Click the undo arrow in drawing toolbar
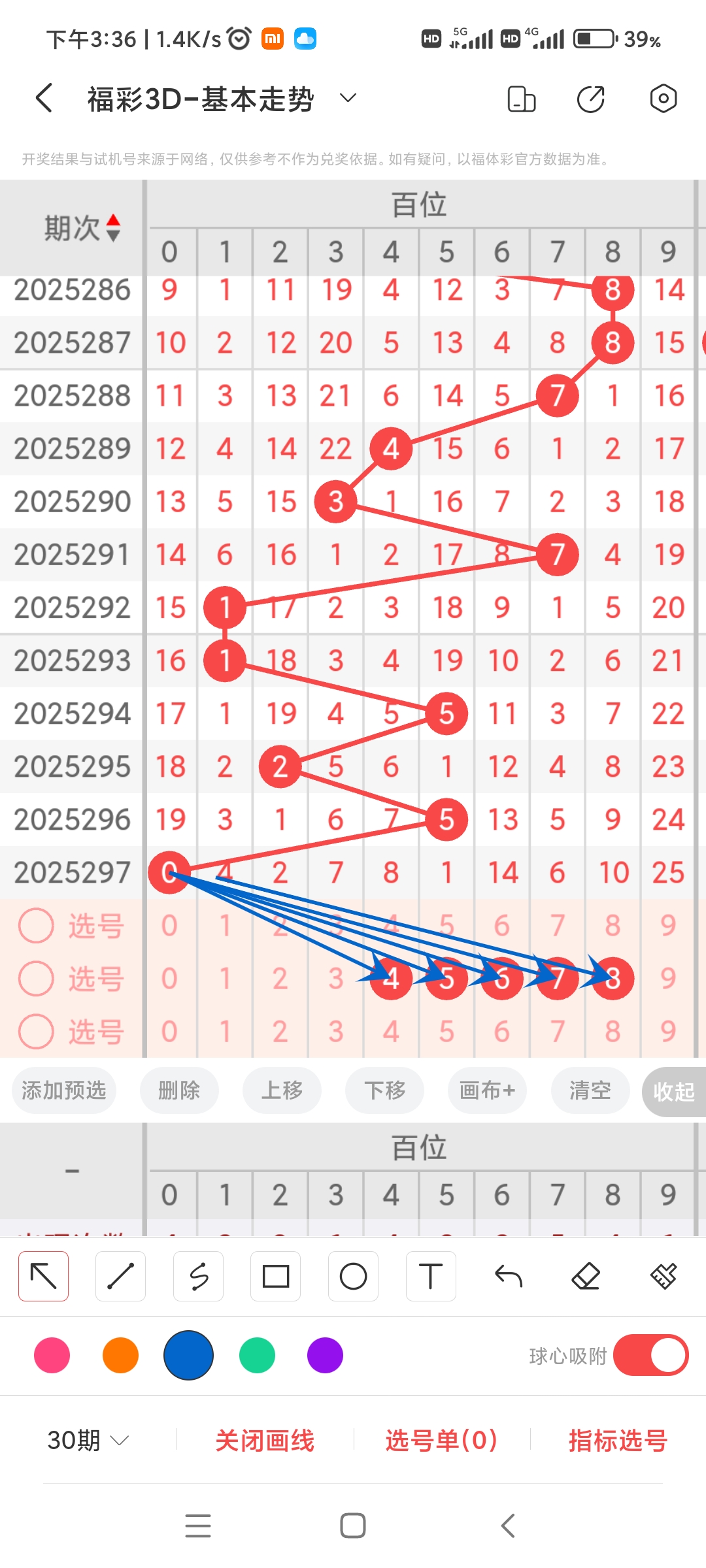Image resolution: width=706 pixels, height=1568 pixels. click(509, 1275)
